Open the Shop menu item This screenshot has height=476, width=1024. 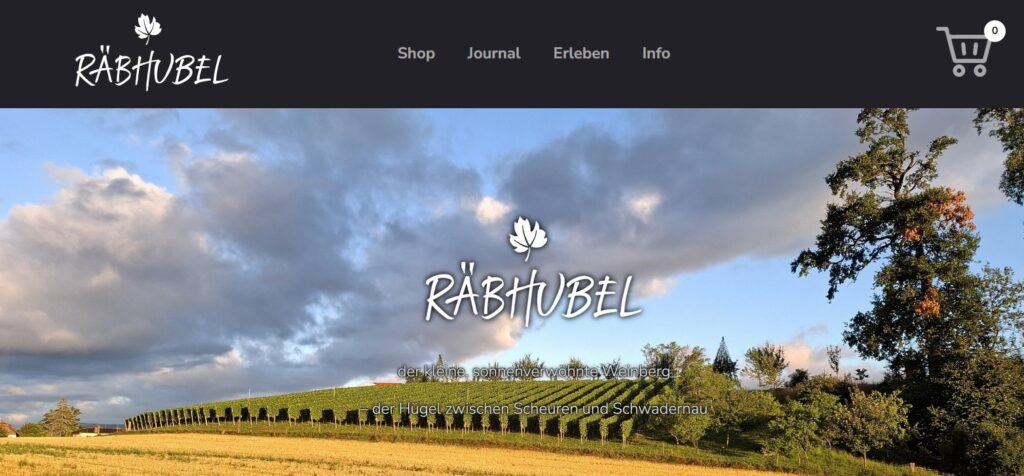(416, 53)
